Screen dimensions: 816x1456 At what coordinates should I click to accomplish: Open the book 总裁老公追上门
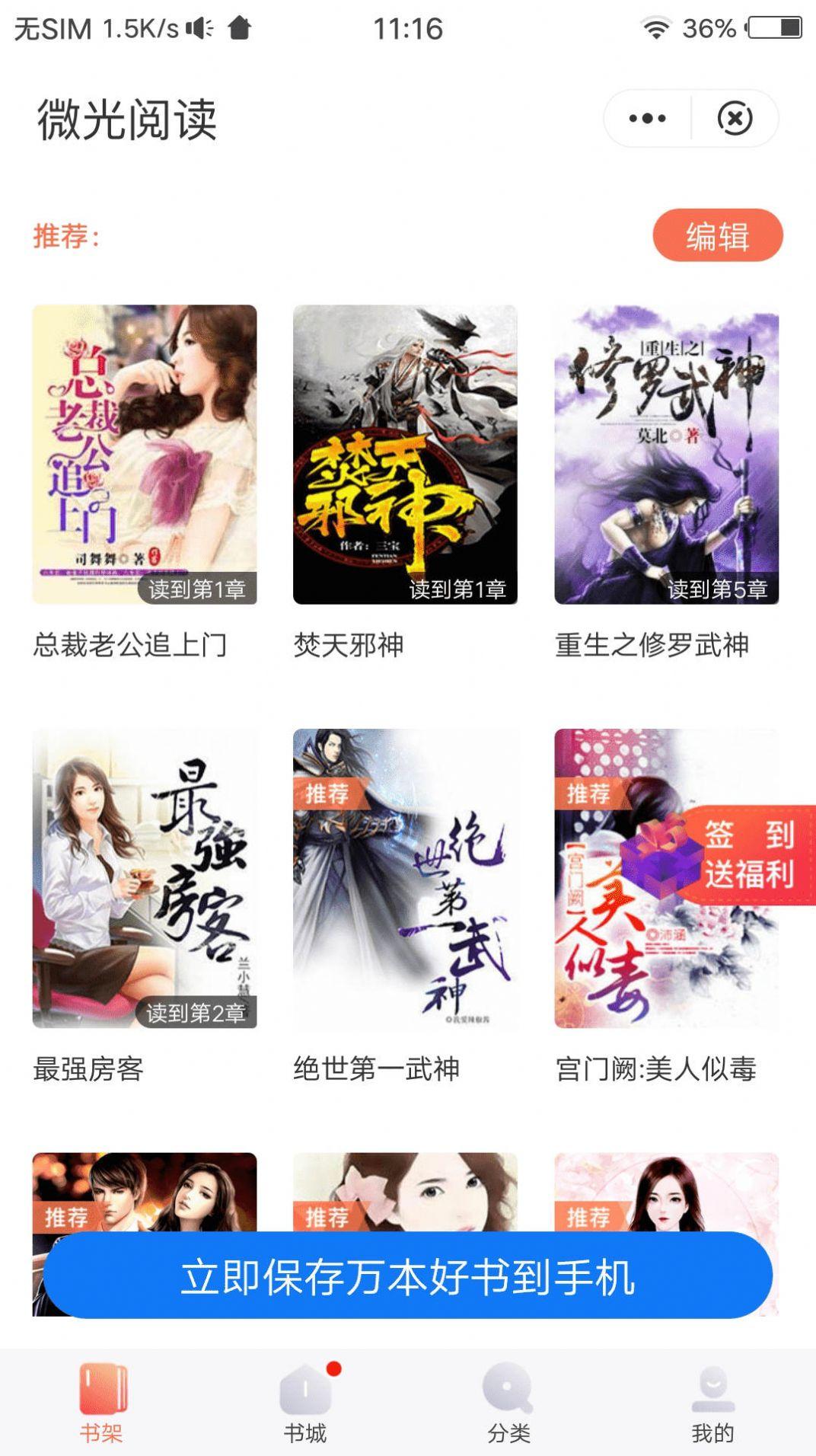coord(145,455)
